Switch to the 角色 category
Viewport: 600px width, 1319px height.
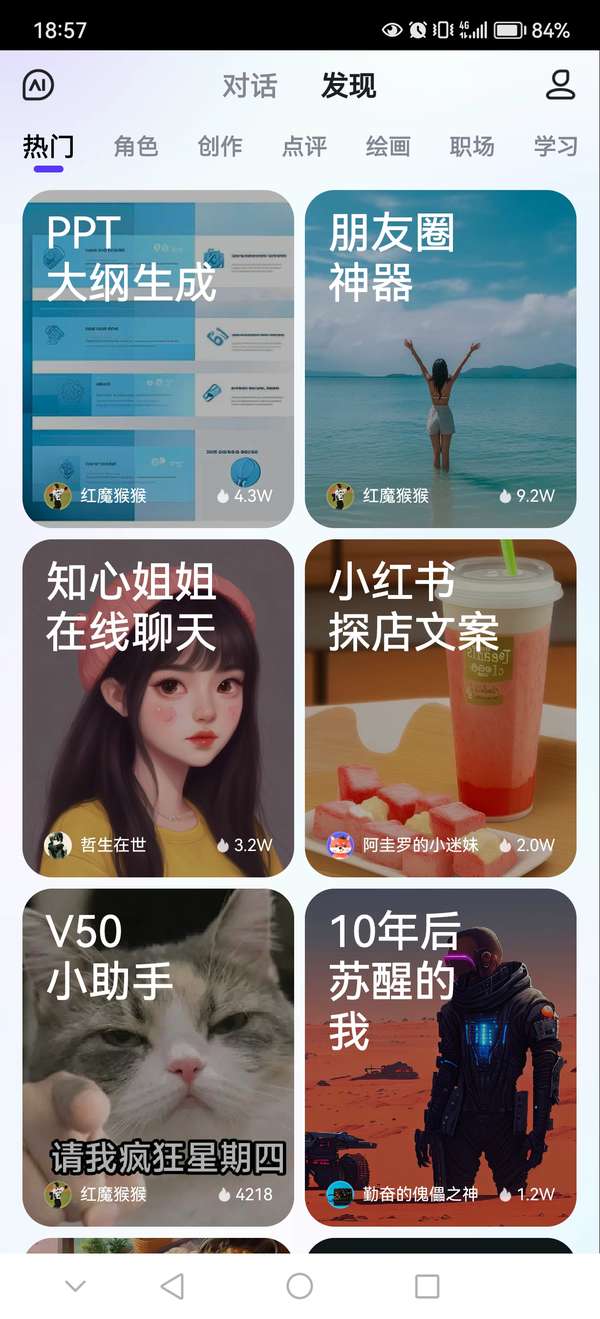click(136, 147)
